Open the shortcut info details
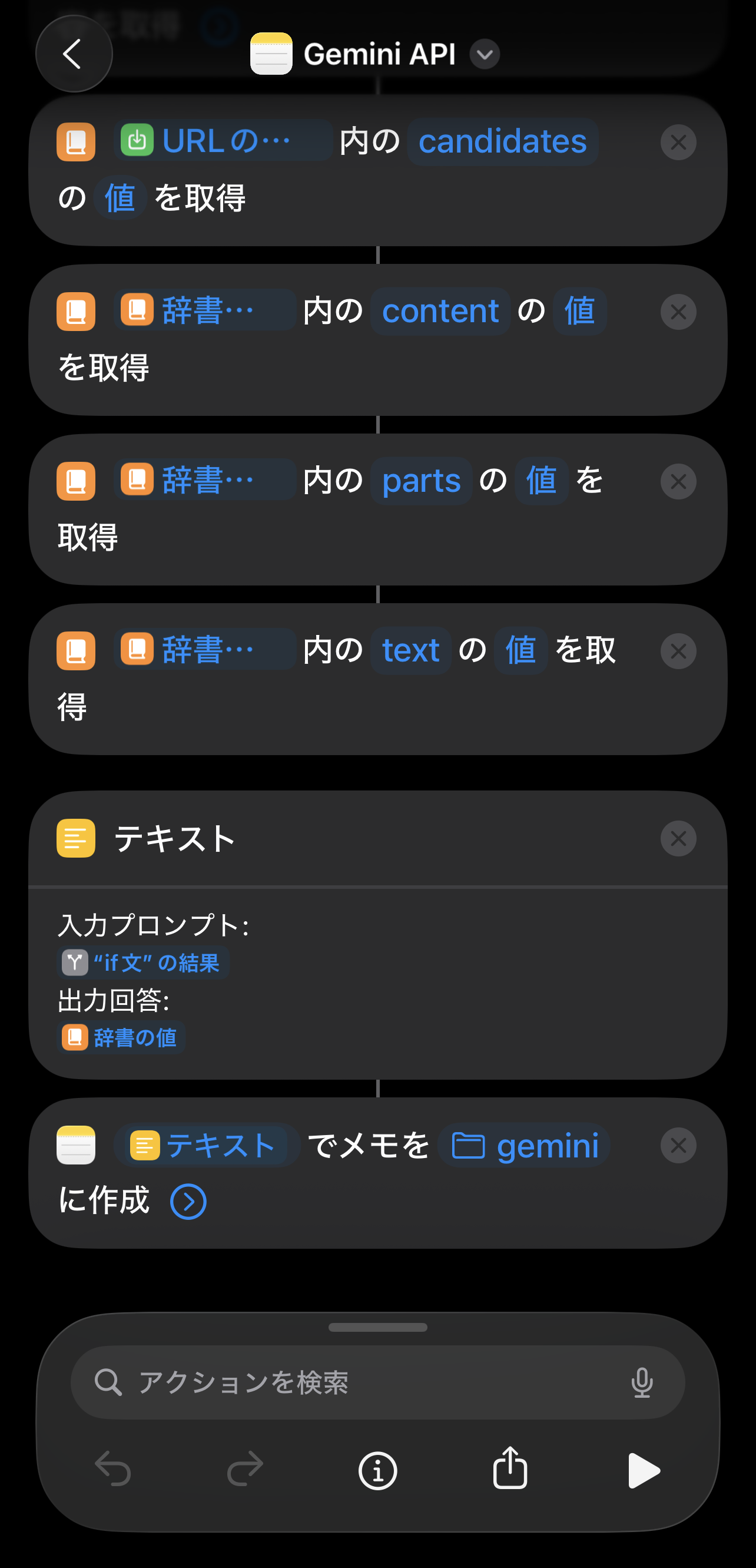The image size is (756, 1568). [377, 1471]
